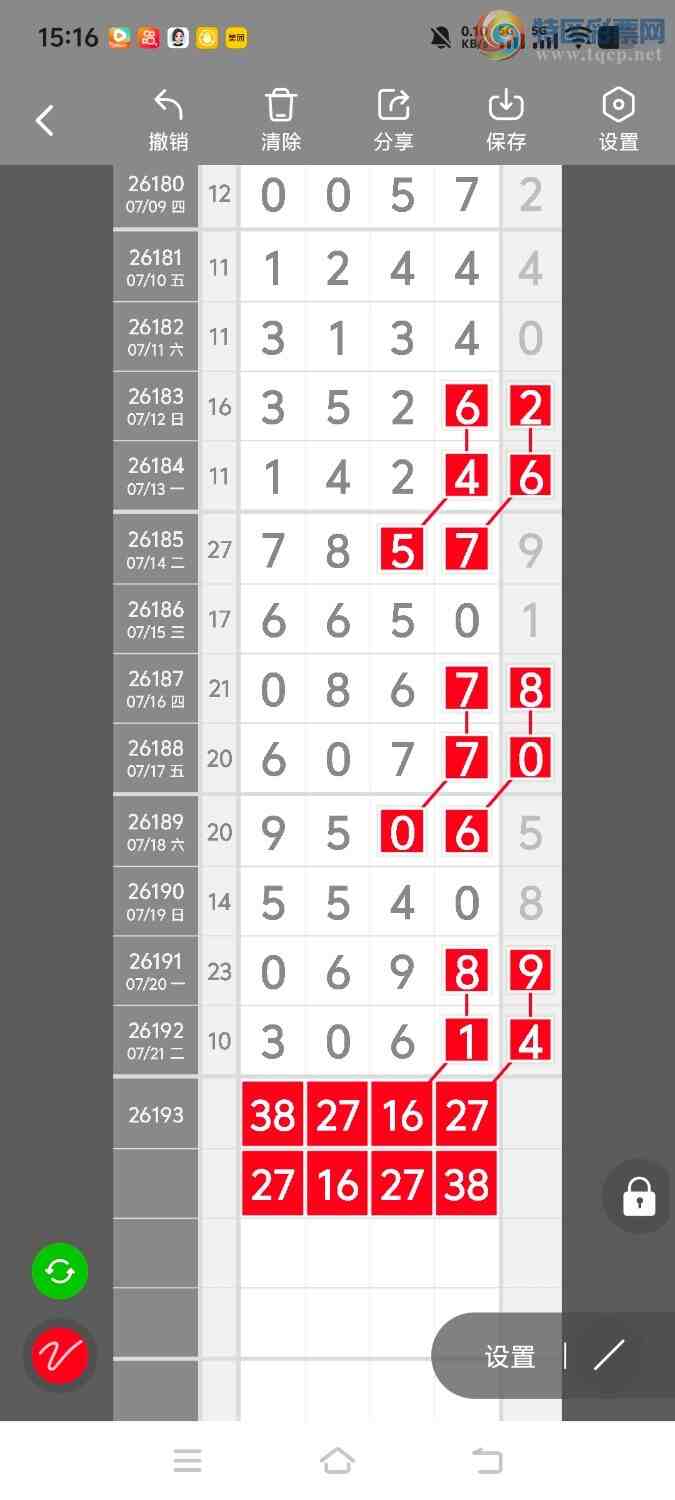Tap the green refresh button
This screenshot has height=1500, width=675.
(60, 1271)
